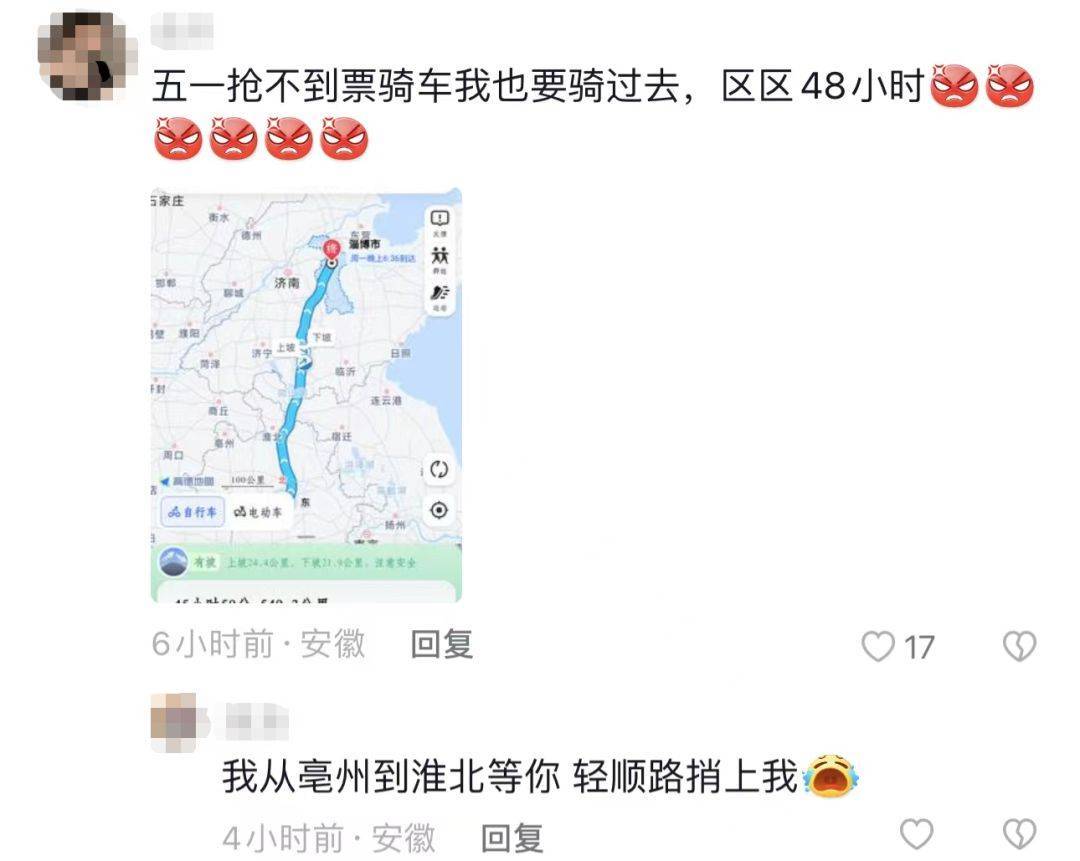1080x861 pixels.
Task: Reply to the 亳州到淮北 comment
Action: pos(512,837)
